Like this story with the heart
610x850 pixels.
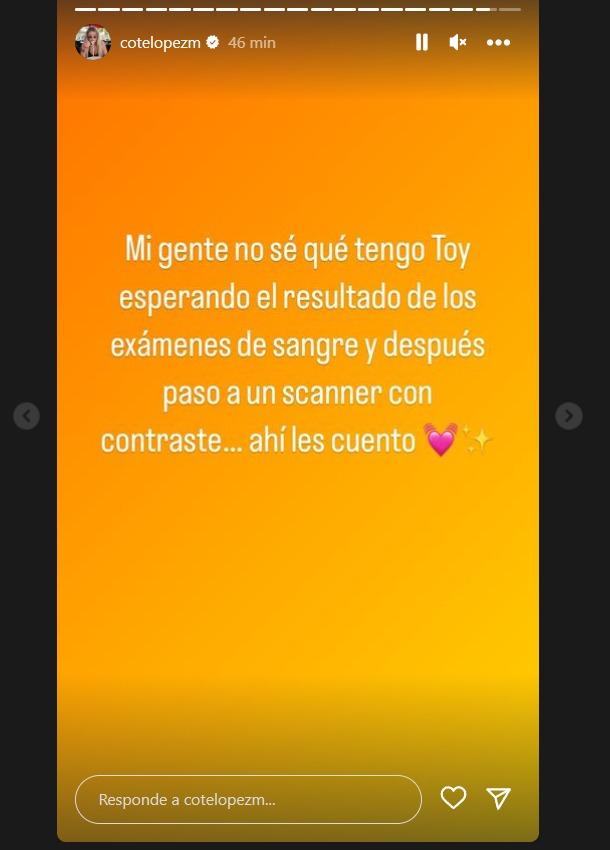(x=454, y=797)
